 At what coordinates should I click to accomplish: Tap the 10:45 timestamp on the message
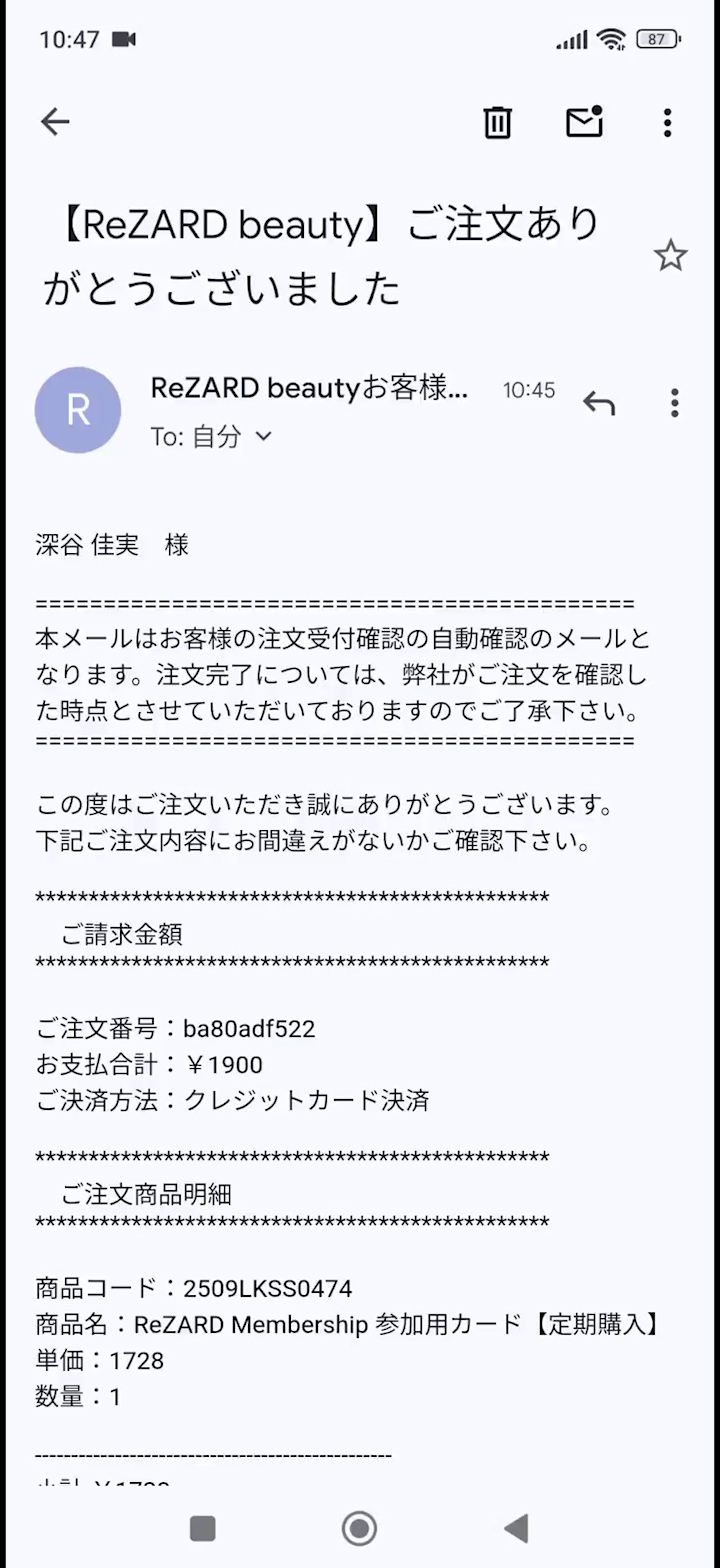pyautogui.click(x=529, y=390)
